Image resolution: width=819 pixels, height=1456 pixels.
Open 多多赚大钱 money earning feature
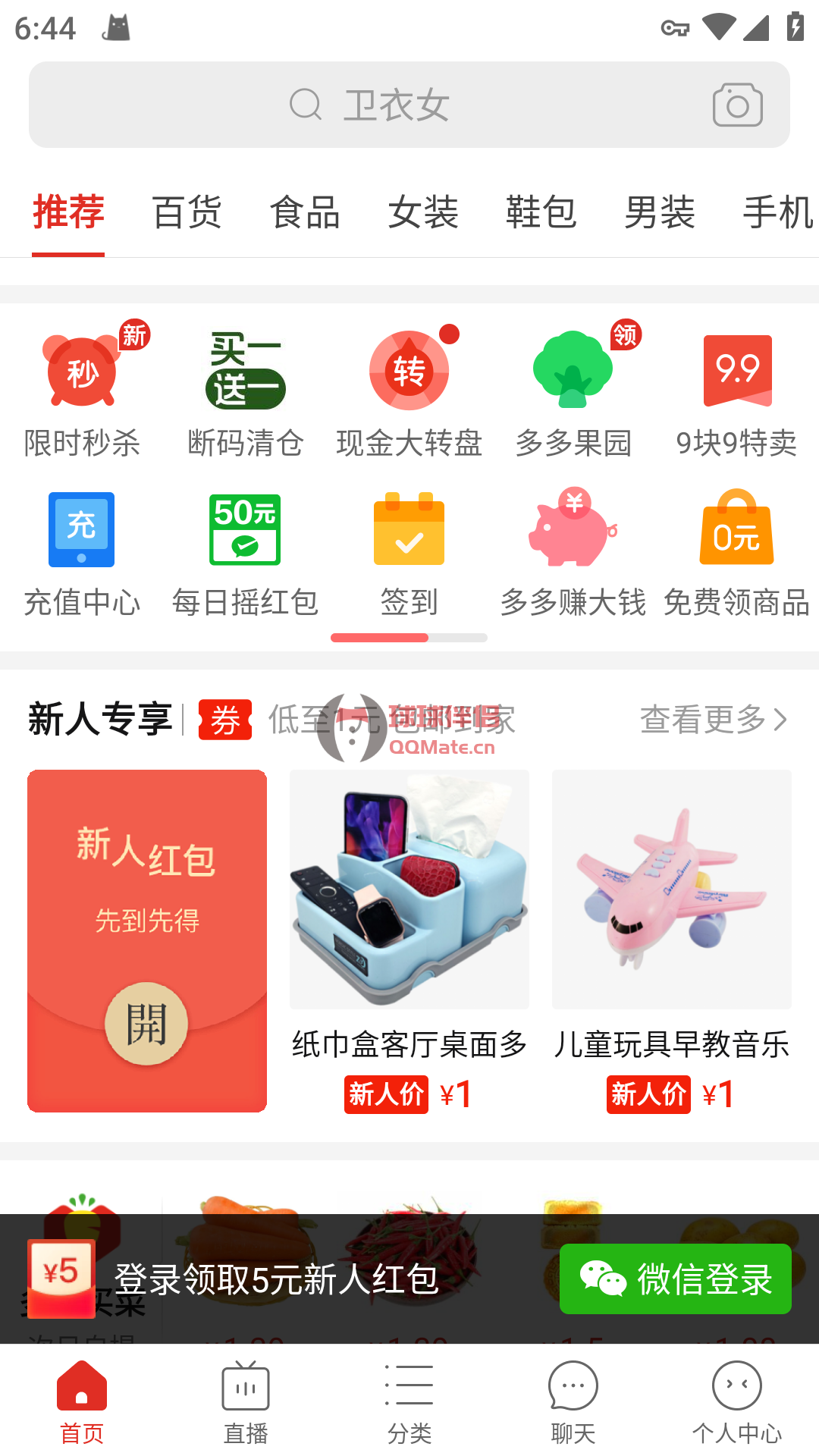pos(573,550)
